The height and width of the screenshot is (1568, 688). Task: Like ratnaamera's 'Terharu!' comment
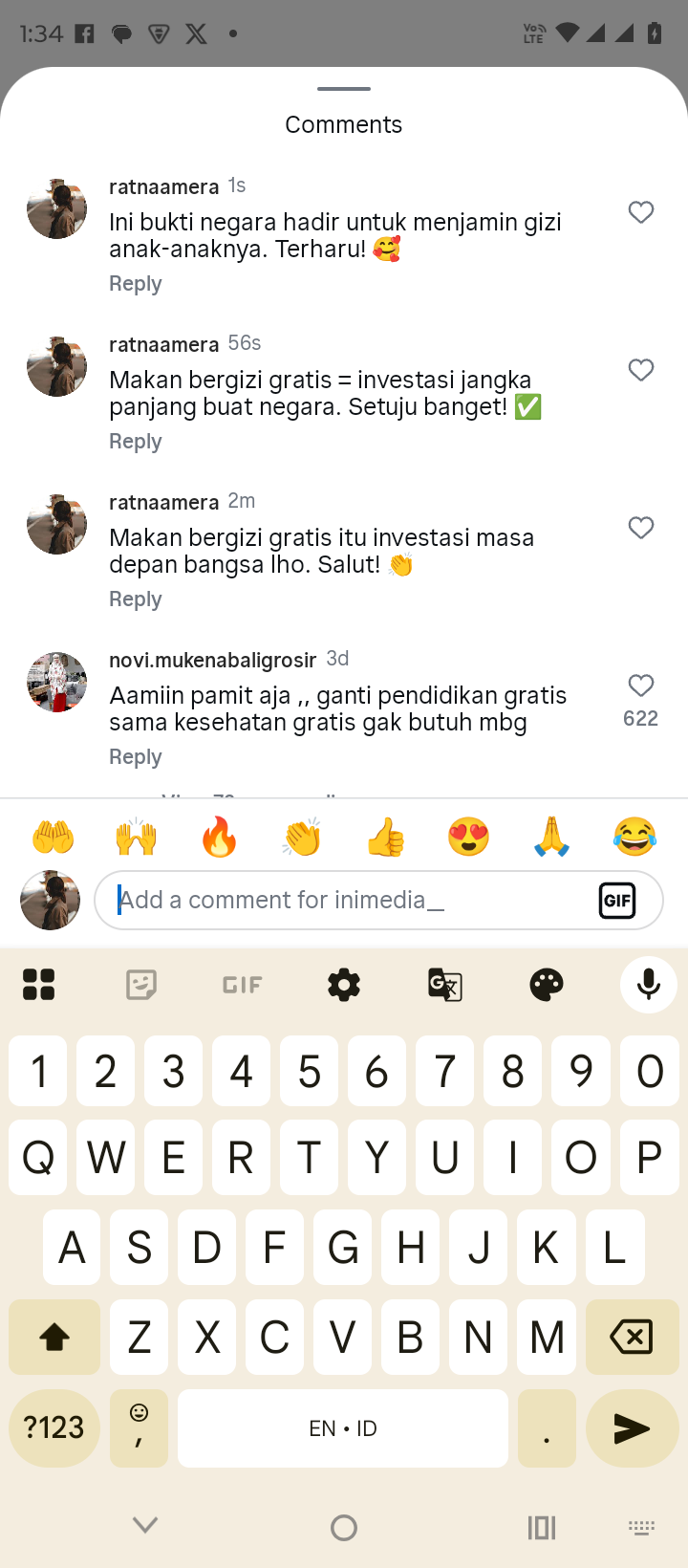[641, 212]
